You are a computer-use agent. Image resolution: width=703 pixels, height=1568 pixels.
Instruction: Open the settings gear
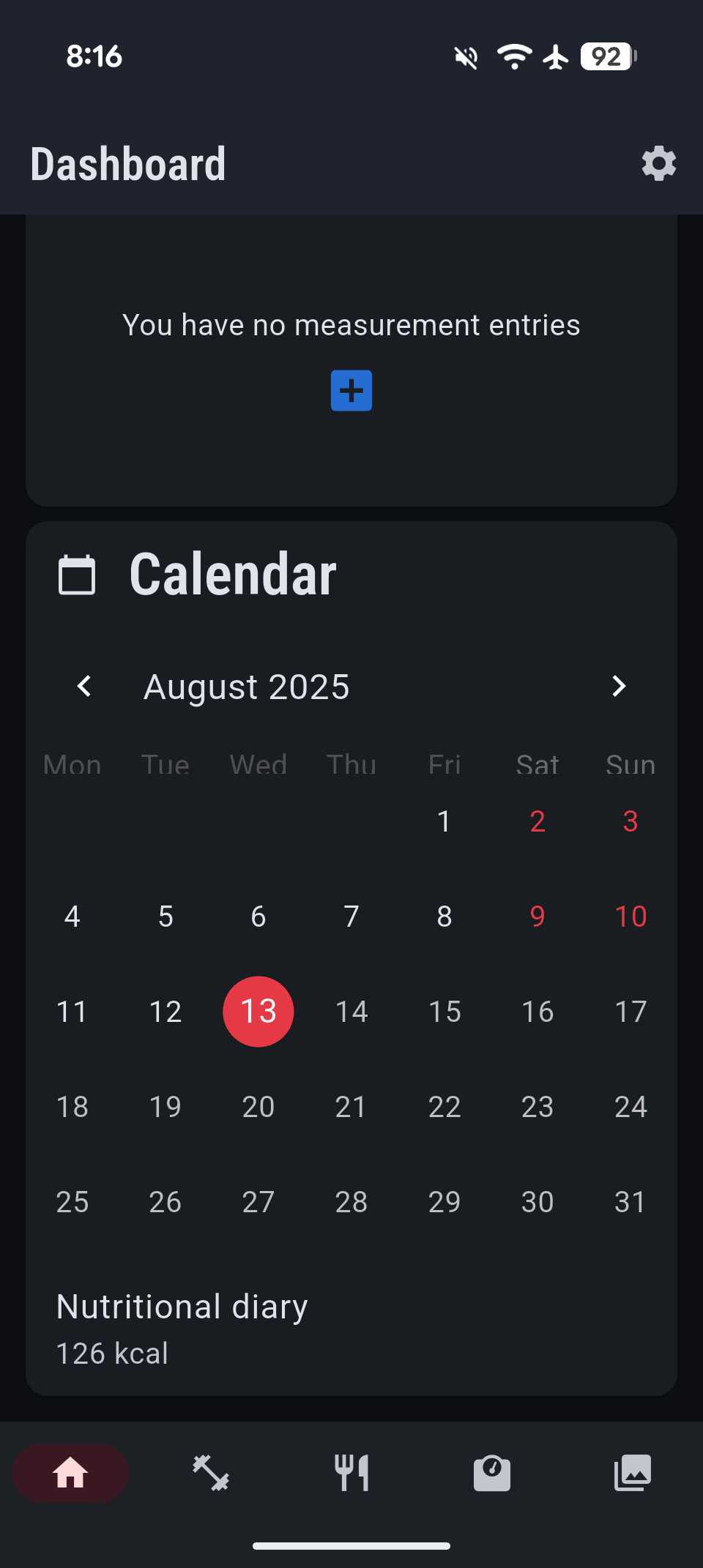pyautogui.click(x=658, y=163)
